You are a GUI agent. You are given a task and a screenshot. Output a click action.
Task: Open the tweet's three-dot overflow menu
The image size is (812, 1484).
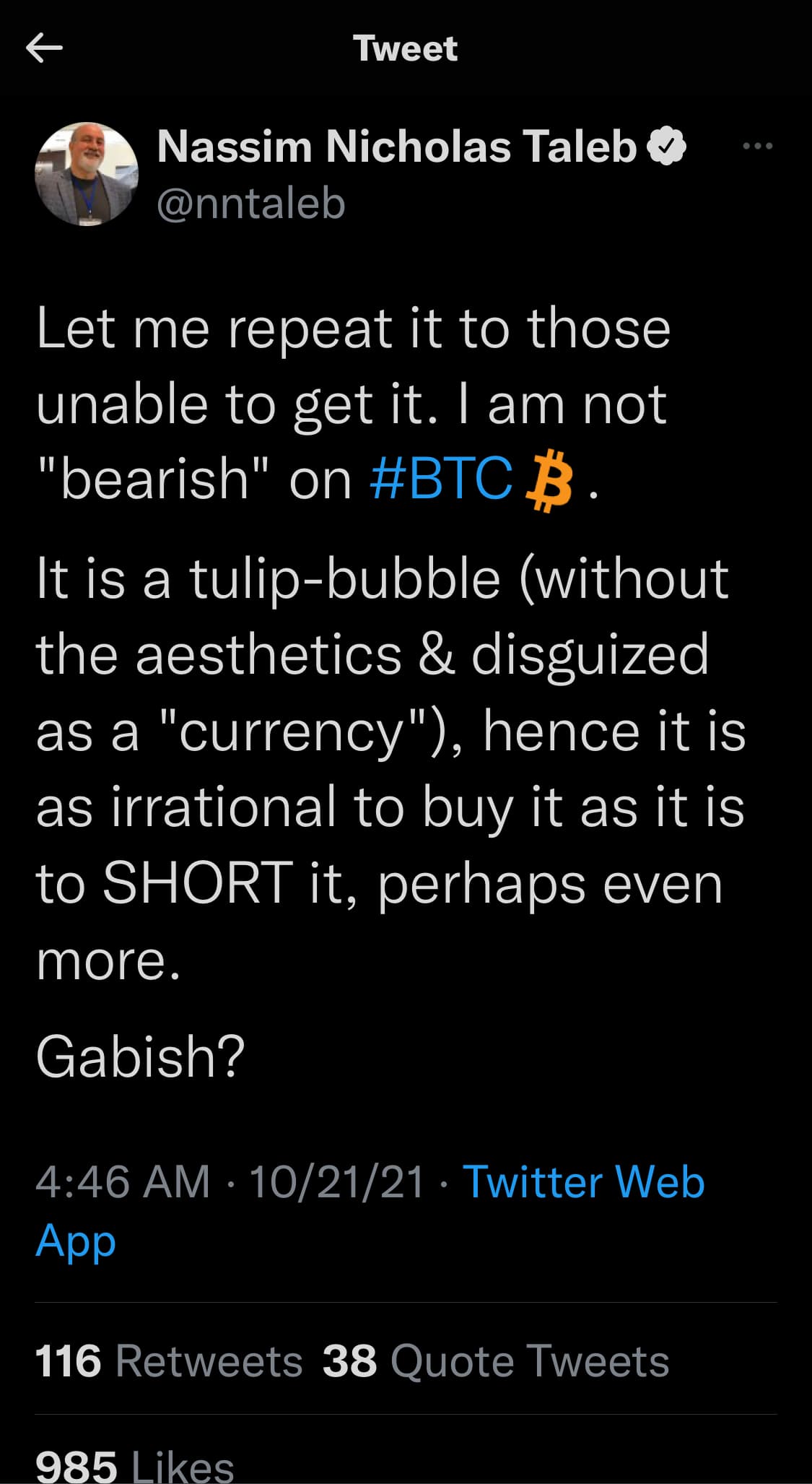pyautogui.click(x=757, y=147)
